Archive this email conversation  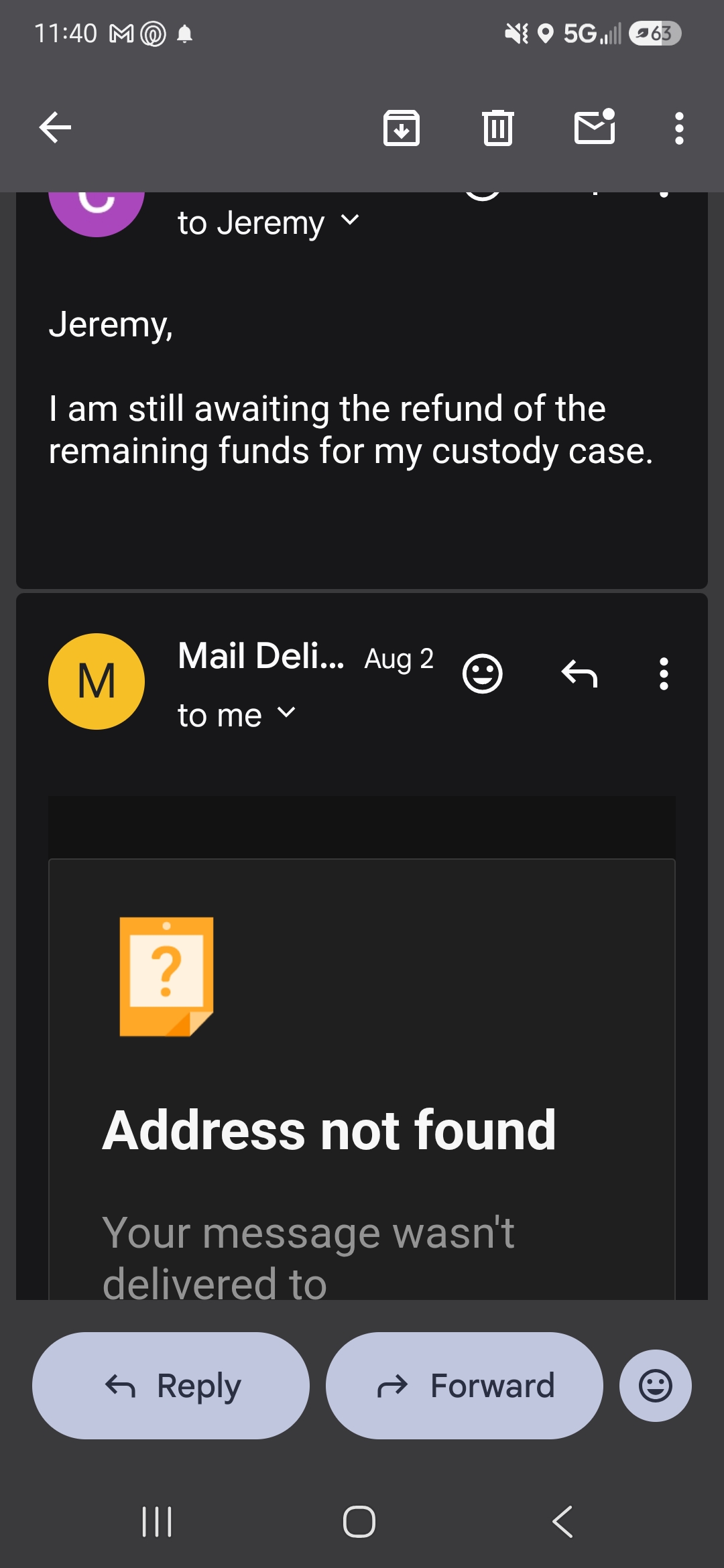tap(402, 128)
